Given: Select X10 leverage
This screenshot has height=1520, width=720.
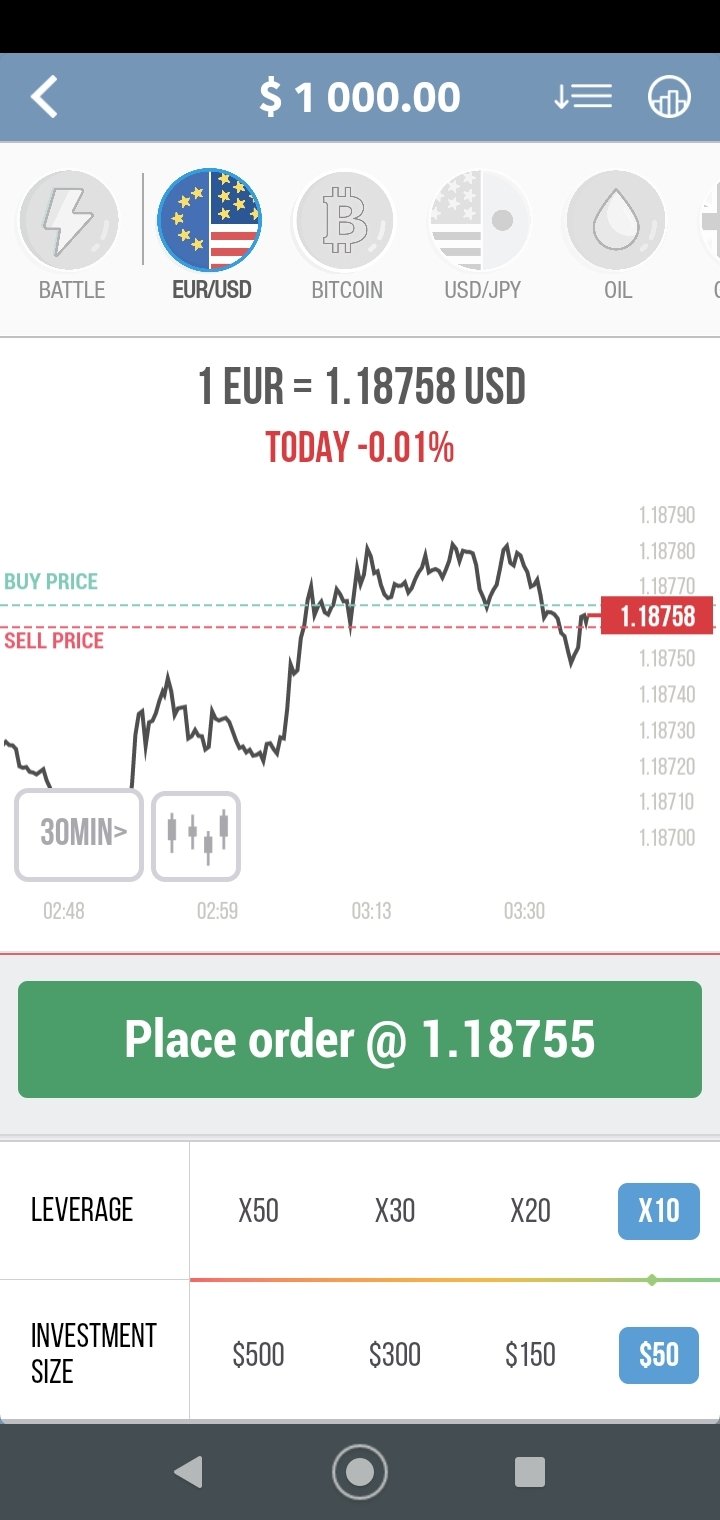Looking at the screenshot, I should [x=659, y=1211].
